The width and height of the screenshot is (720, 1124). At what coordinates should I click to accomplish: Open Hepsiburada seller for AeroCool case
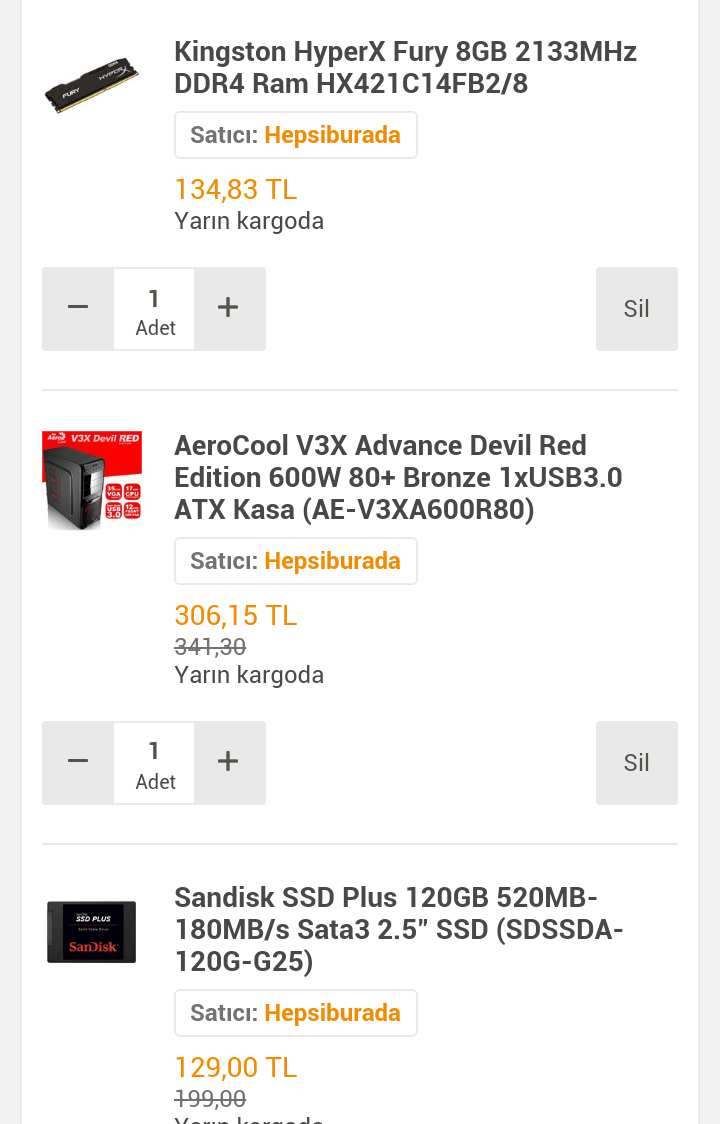pyautogui.click(x=332, y=561)
